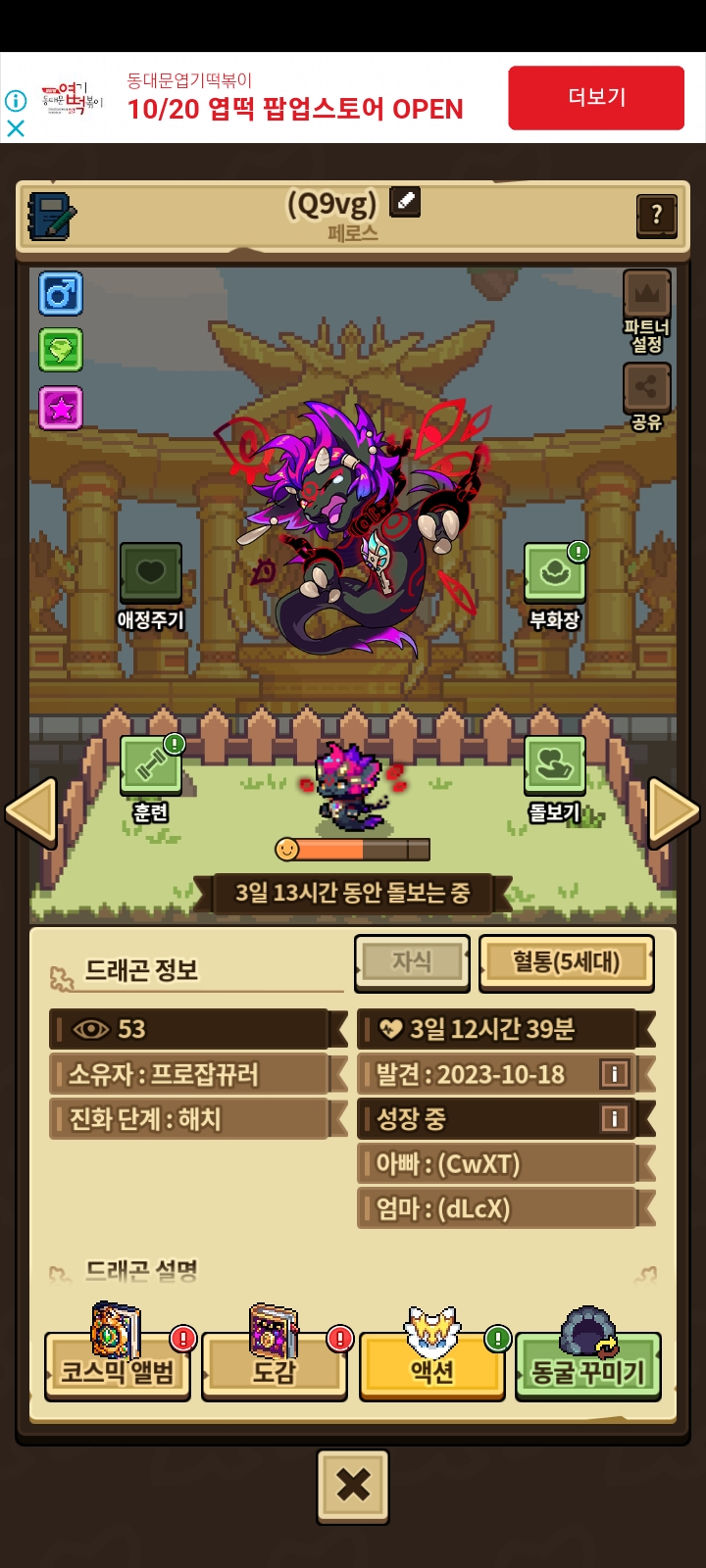Tap the yellow 액션 button
Image resolution: width=706 pixels, height=1568 pixels.
[x=431, y=1367]
